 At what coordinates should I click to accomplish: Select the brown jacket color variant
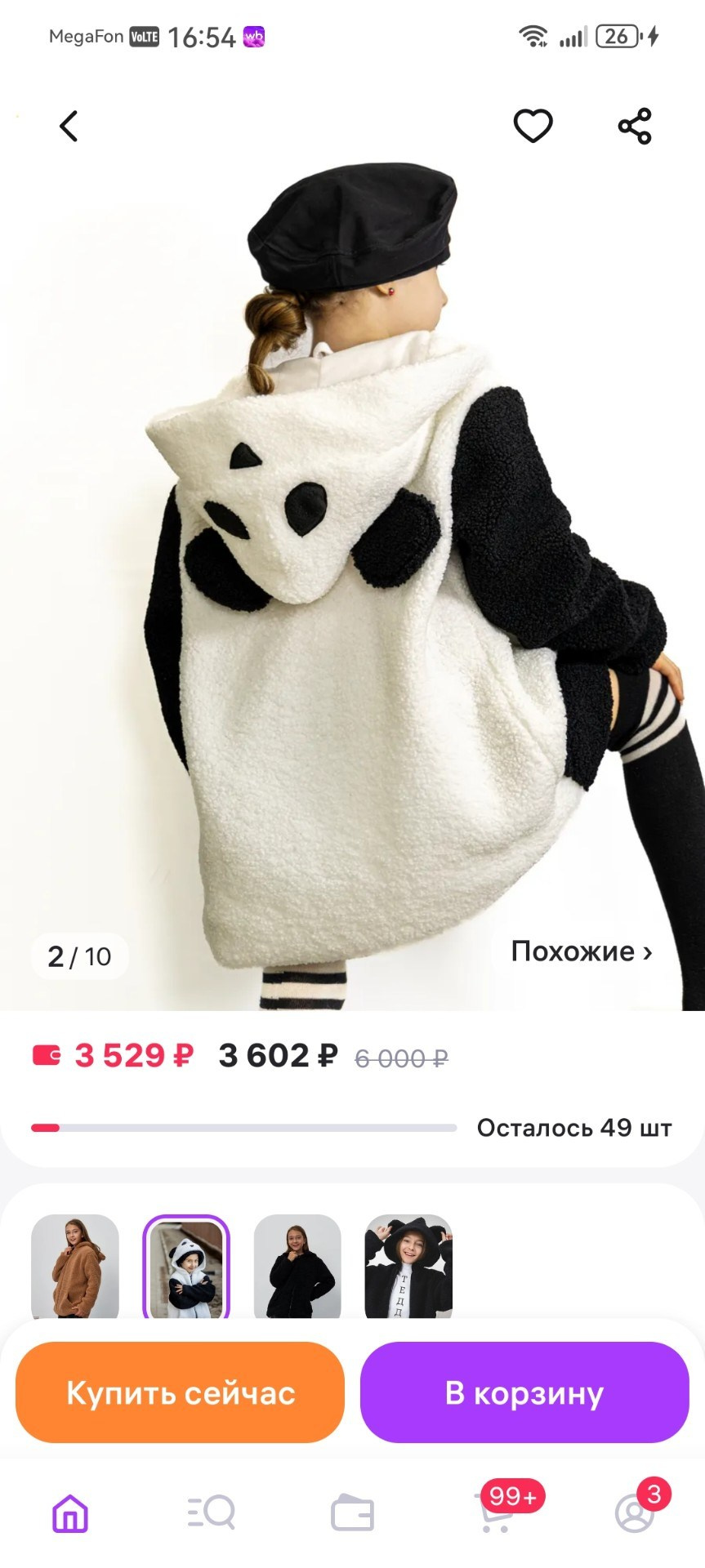pyautogui.click(x=75, y=1267)
